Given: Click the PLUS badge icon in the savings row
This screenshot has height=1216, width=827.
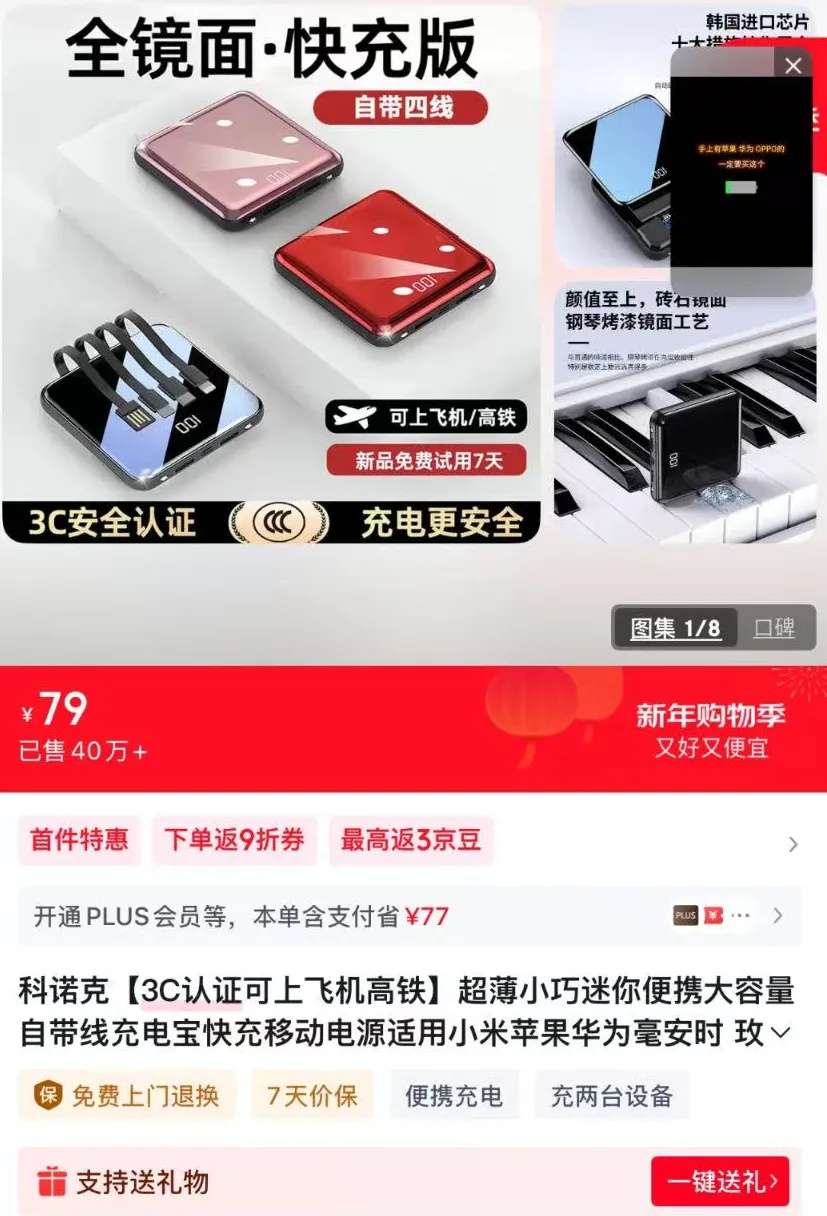Looking at the screenshot, I should (x=686, y=914).
